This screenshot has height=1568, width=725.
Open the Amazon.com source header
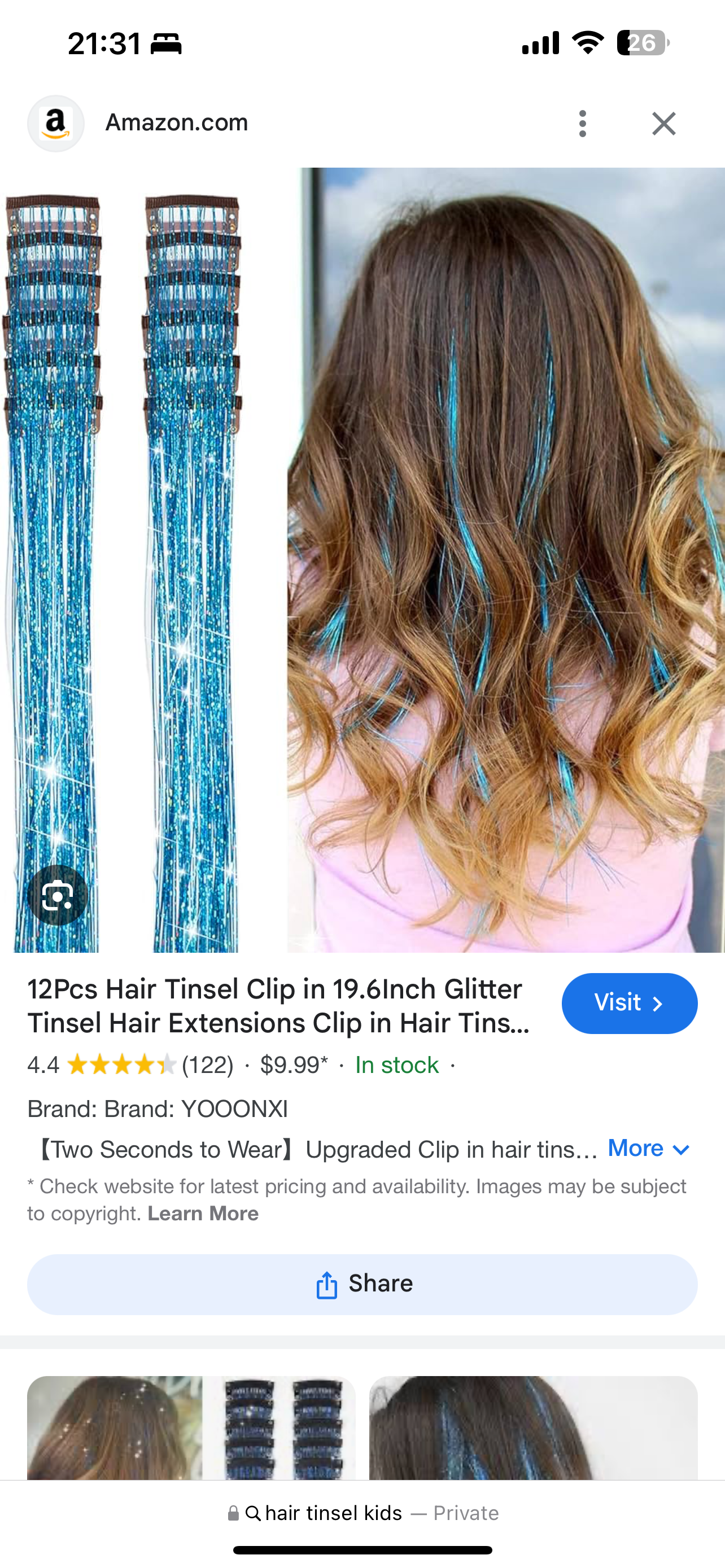coord(177,124)
